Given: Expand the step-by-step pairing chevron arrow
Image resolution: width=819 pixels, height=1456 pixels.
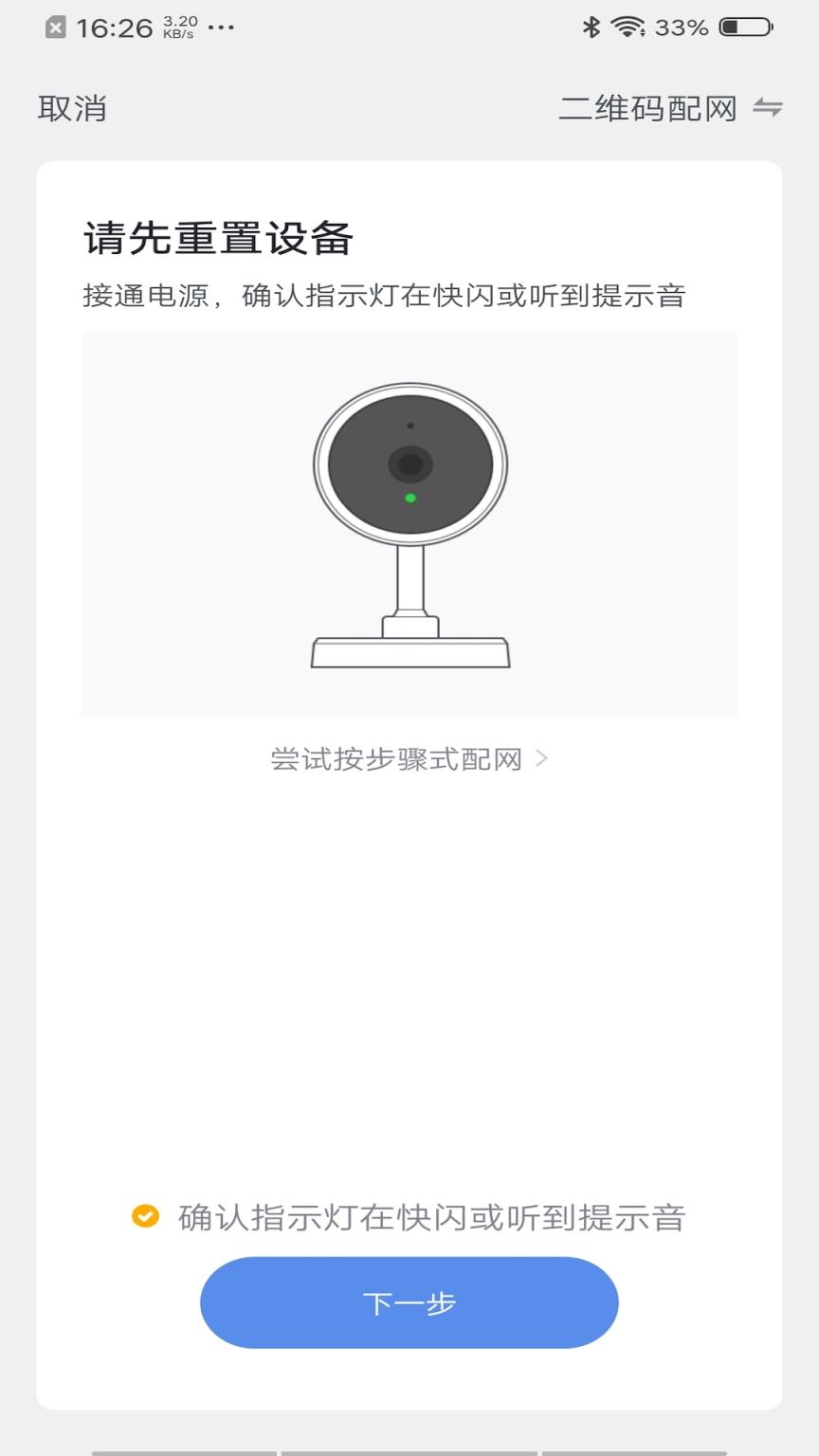Looking at the screenshot, I should pos(541,758).
